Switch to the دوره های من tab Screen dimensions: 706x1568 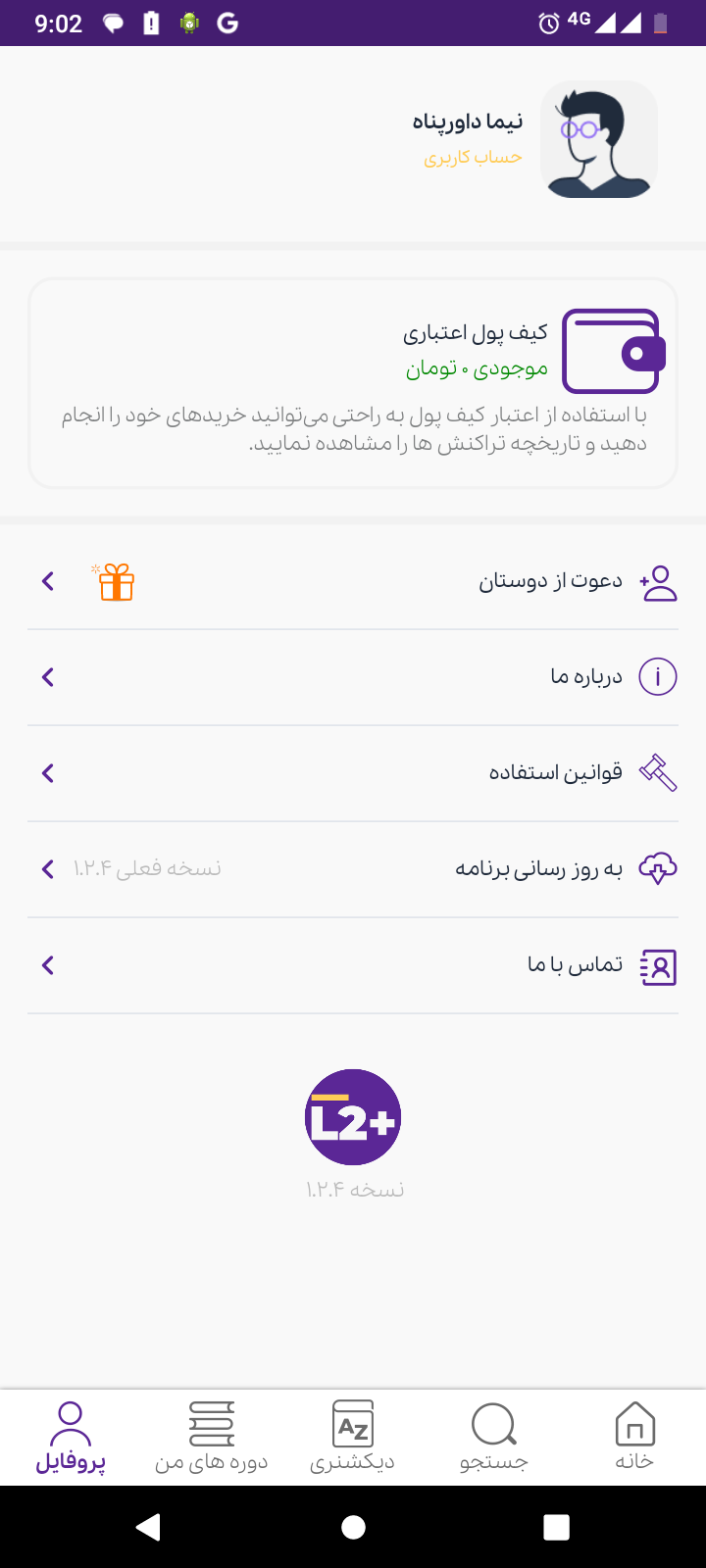pos(212,1437)
